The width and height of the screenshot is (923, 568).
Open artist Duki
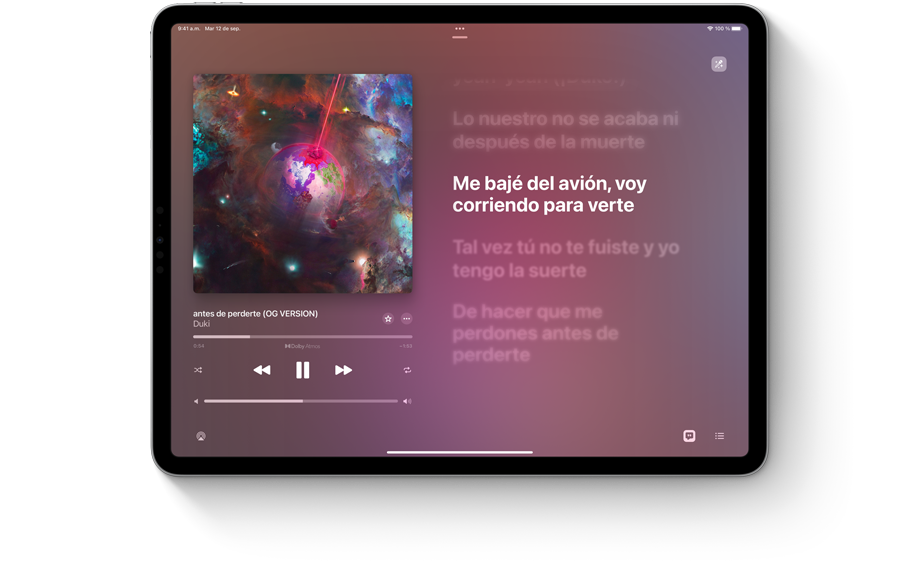202,324
